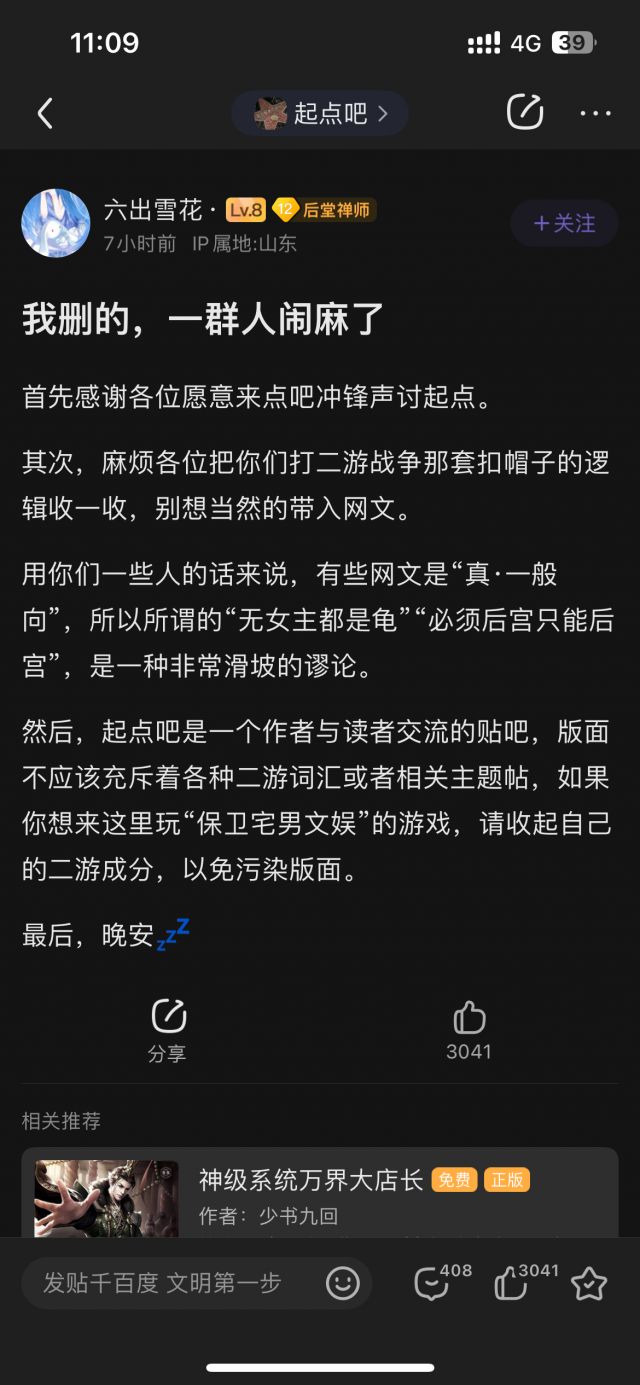The image size is (640, 1385).
Task: Open the emoji picker in reply bar
Action: [x=343, y=1283]
